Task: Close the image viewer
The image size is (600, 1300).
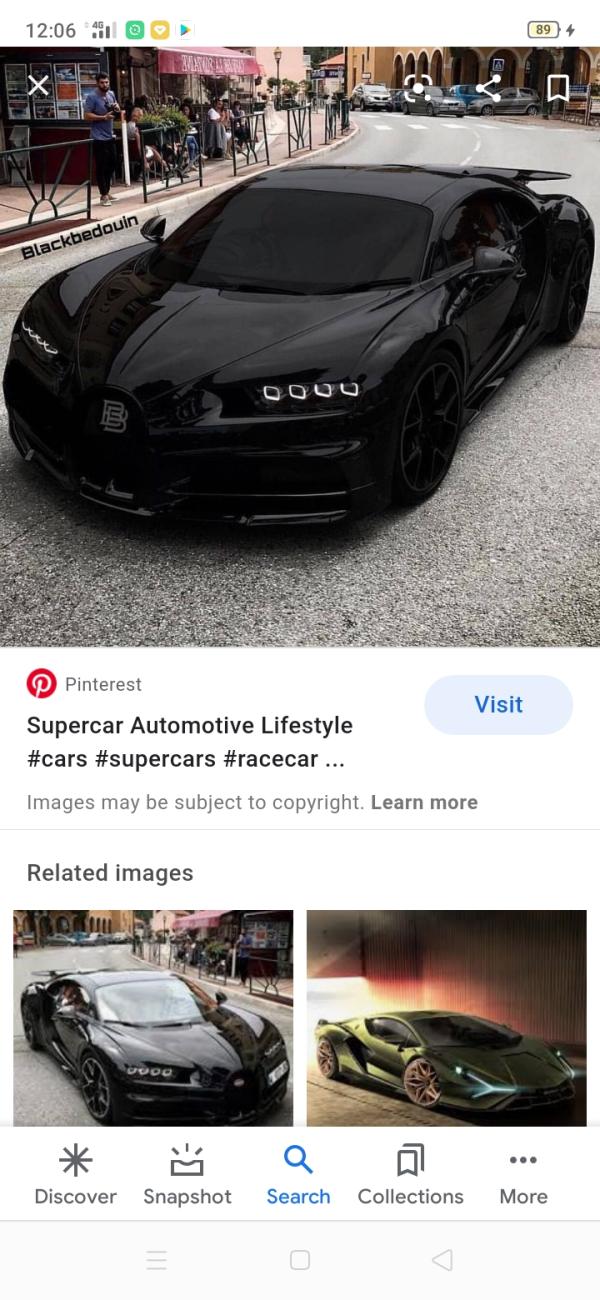Action: 38,87
